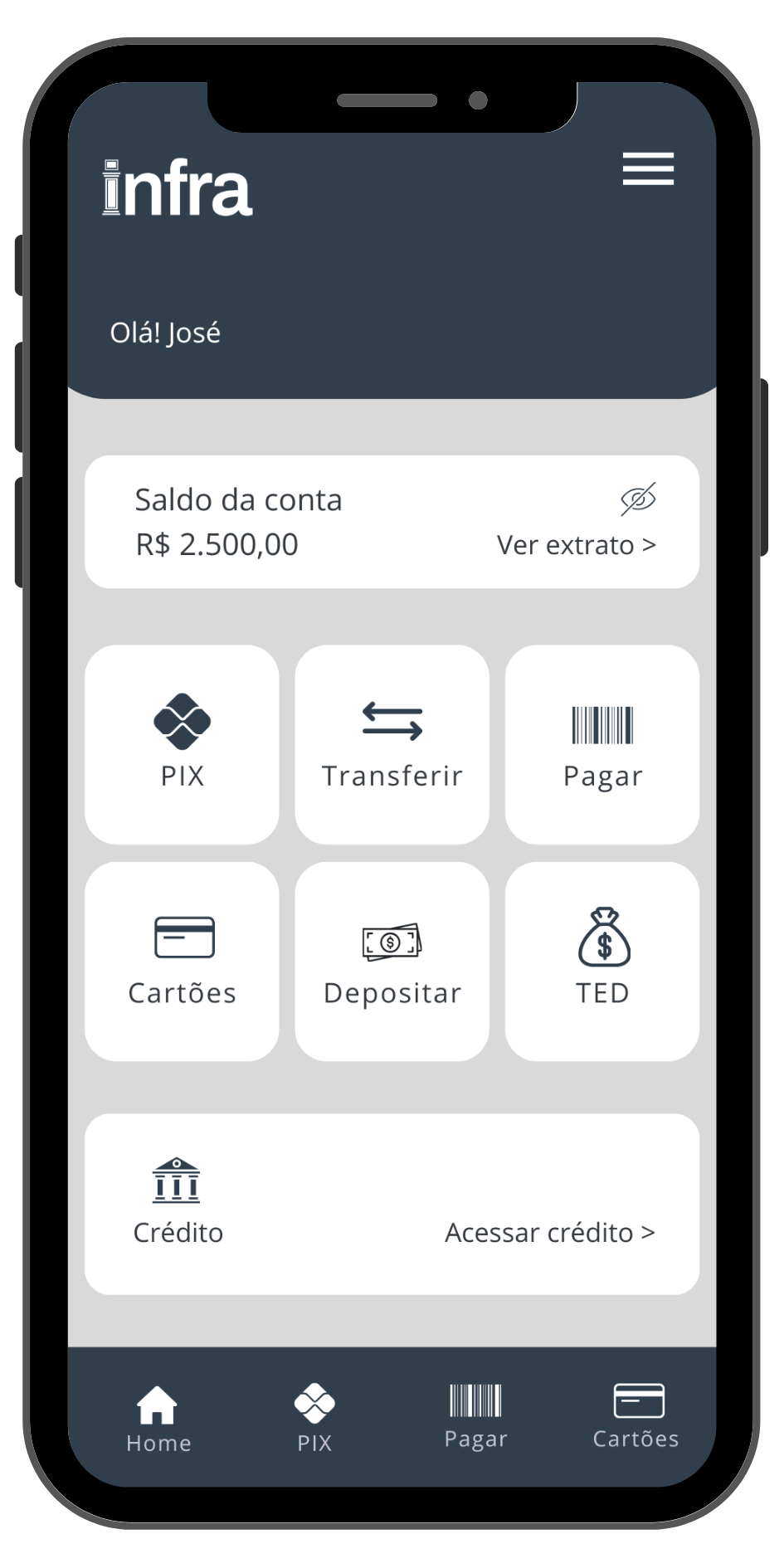784x1568 pixels.
Task: Select the Crédito bank icon
Action: point(177,1176)
